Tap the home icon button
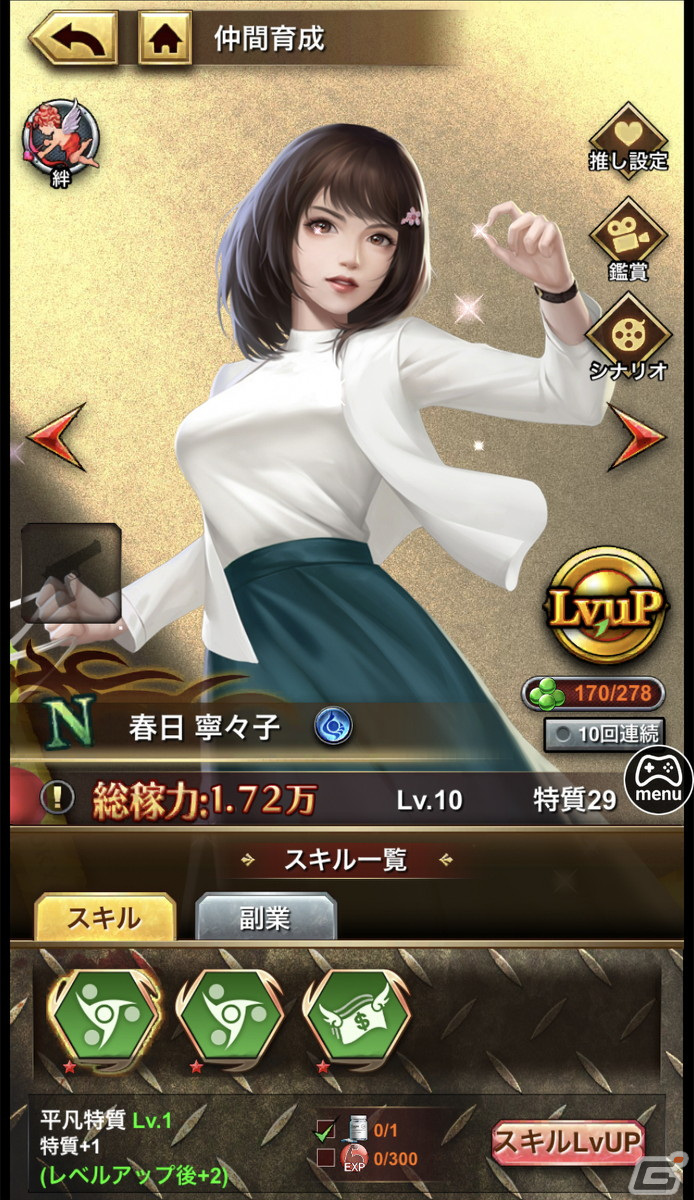The height and width of the screenshot is (1200, 694). point(164,38)
